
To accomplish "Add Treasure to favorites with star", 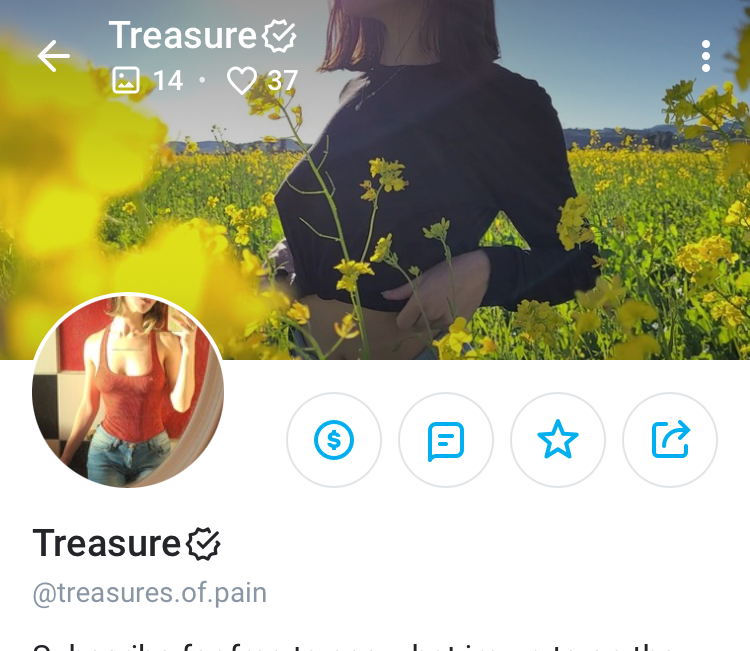I will click(558, 440).
